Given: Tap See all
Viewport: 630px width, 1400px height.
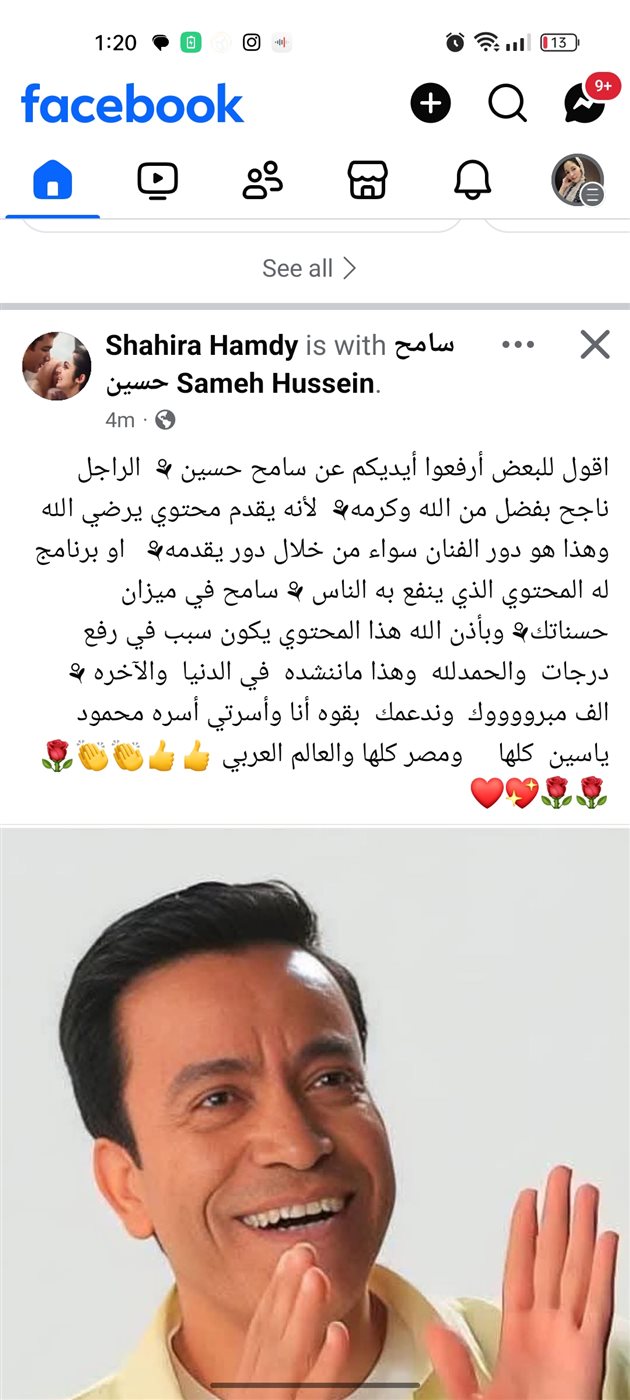Looking at the screenshot, I should click(308, 268).
